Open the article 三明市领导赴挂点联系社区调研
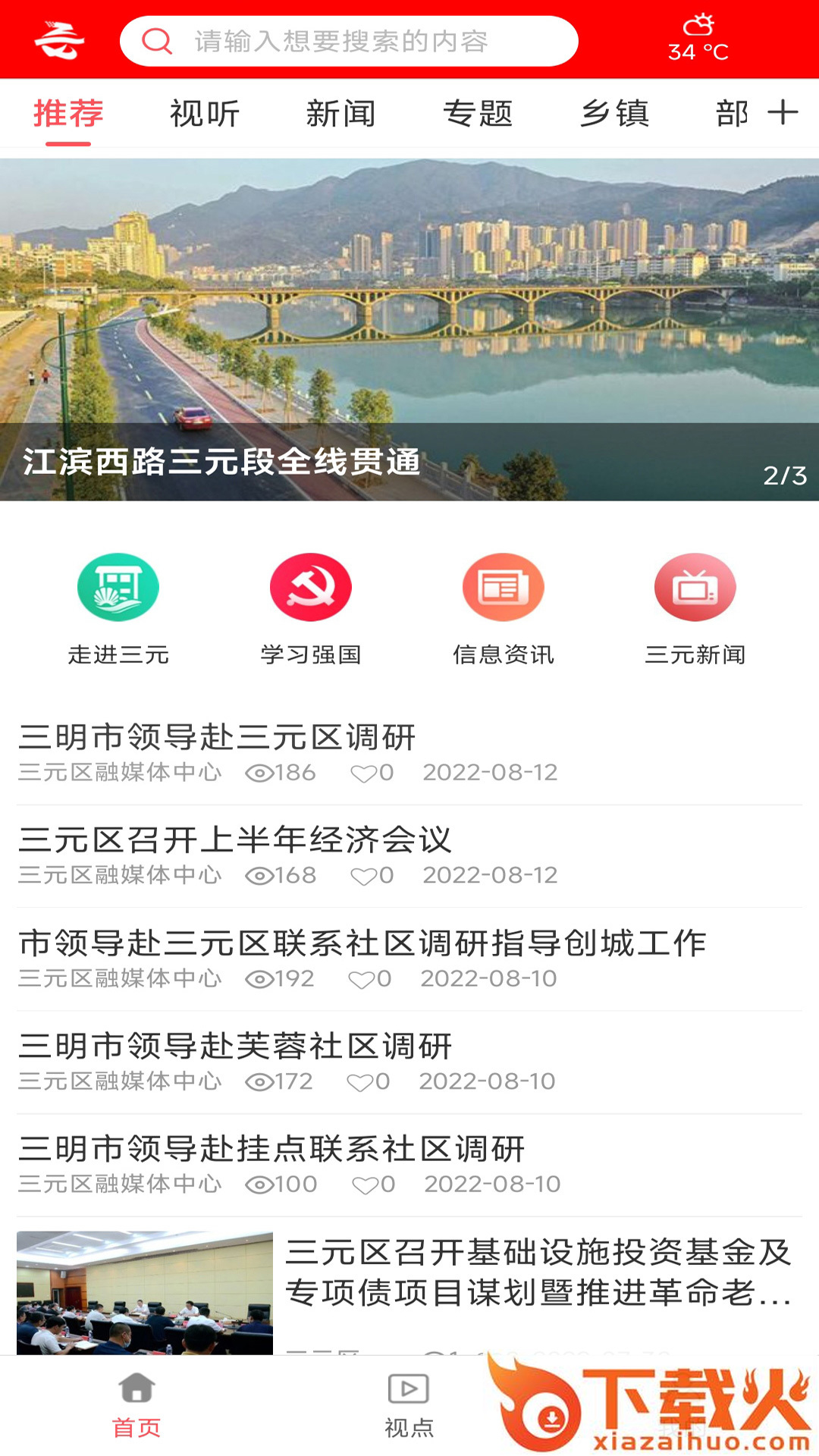819x1456 pixels. click(x=271, y=1150)
